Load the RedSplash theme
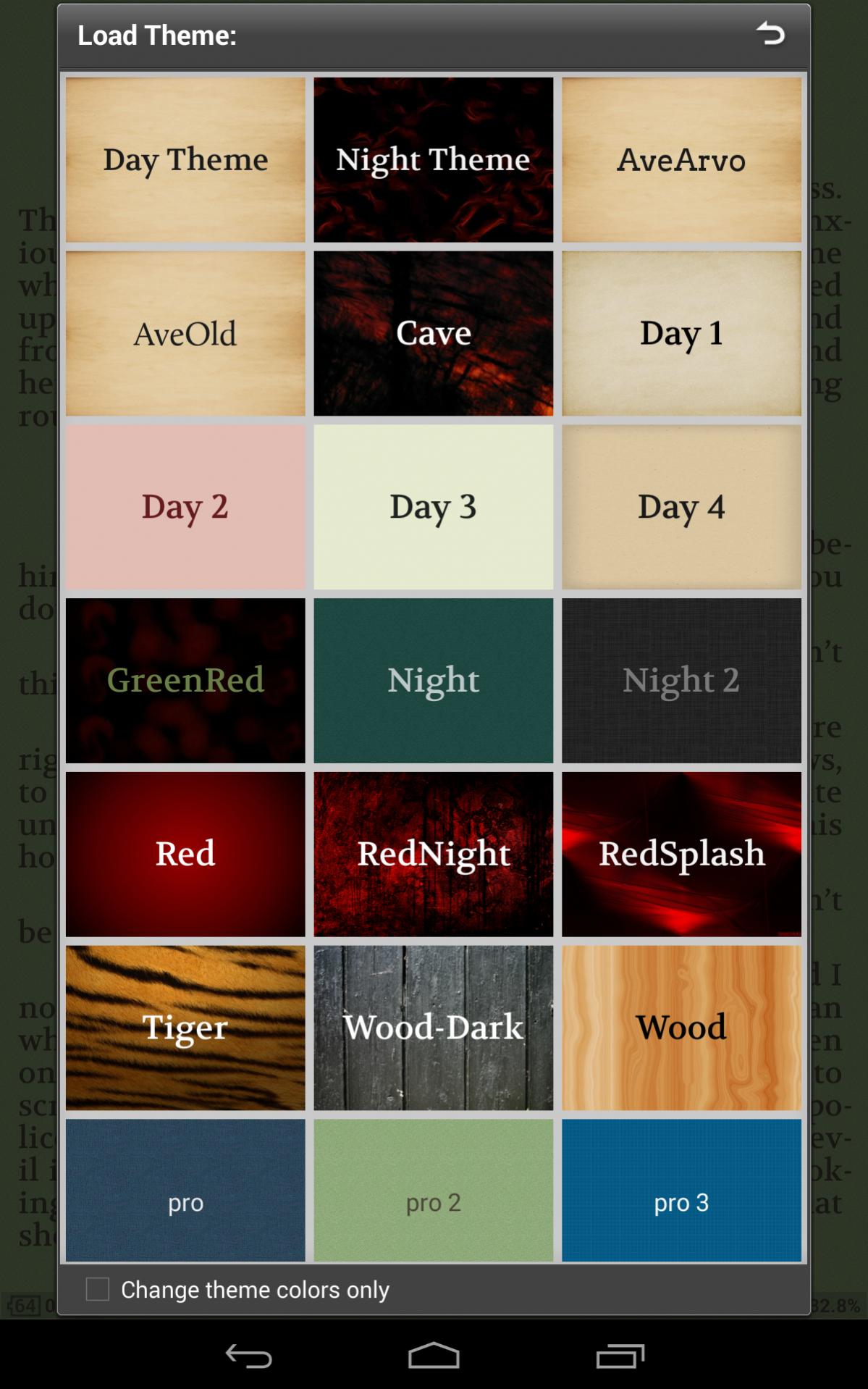The width and height of the screenshot is (868, 1389). point(681,855)
